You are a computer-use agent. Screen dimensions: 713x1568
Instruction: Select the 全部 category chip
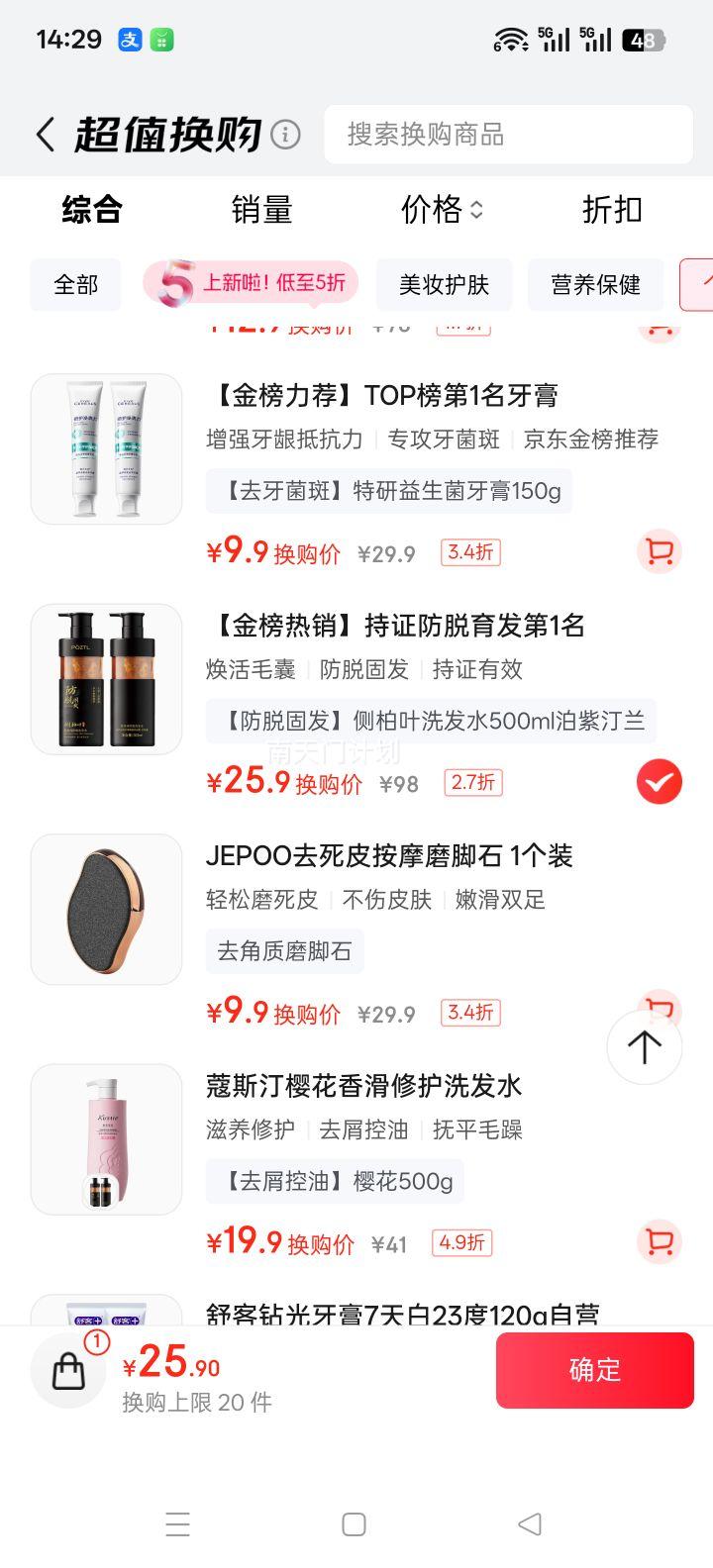click(x=76, y=285)
